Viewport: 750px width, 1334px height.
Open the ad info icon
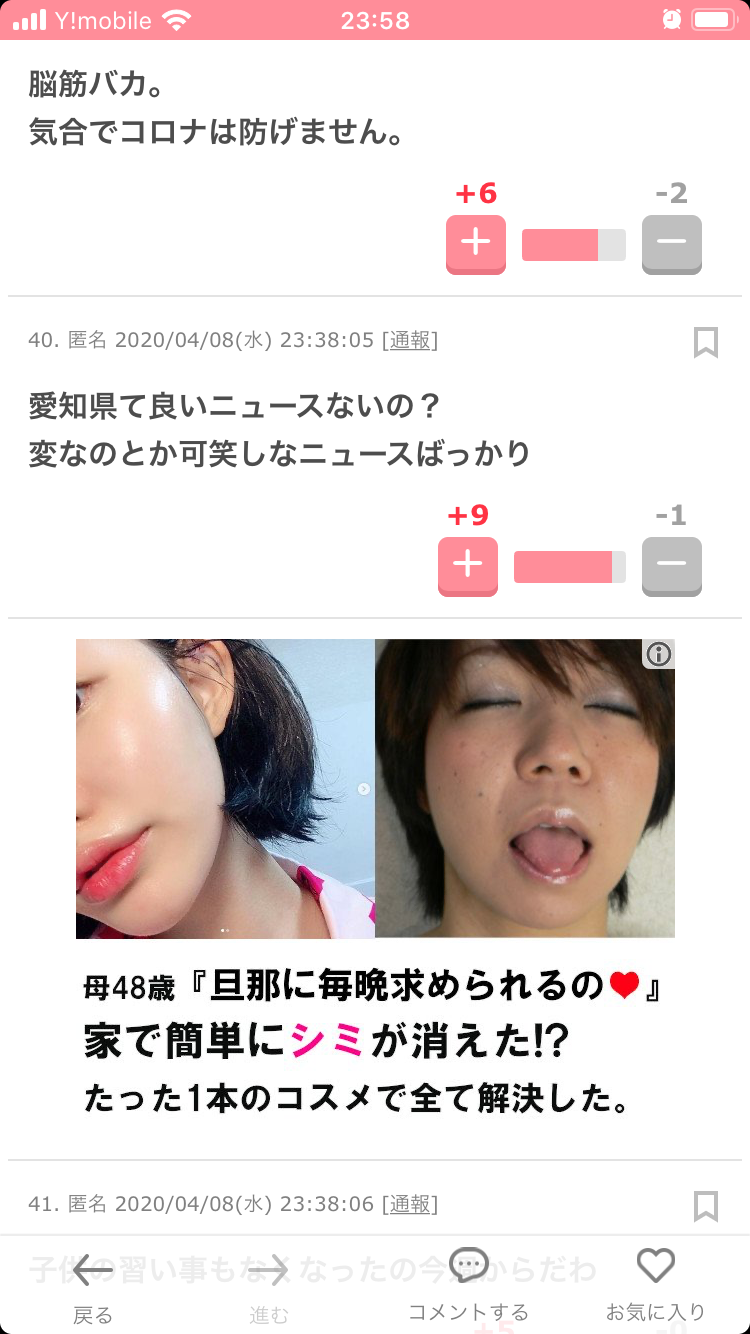[x=659, y=654]
